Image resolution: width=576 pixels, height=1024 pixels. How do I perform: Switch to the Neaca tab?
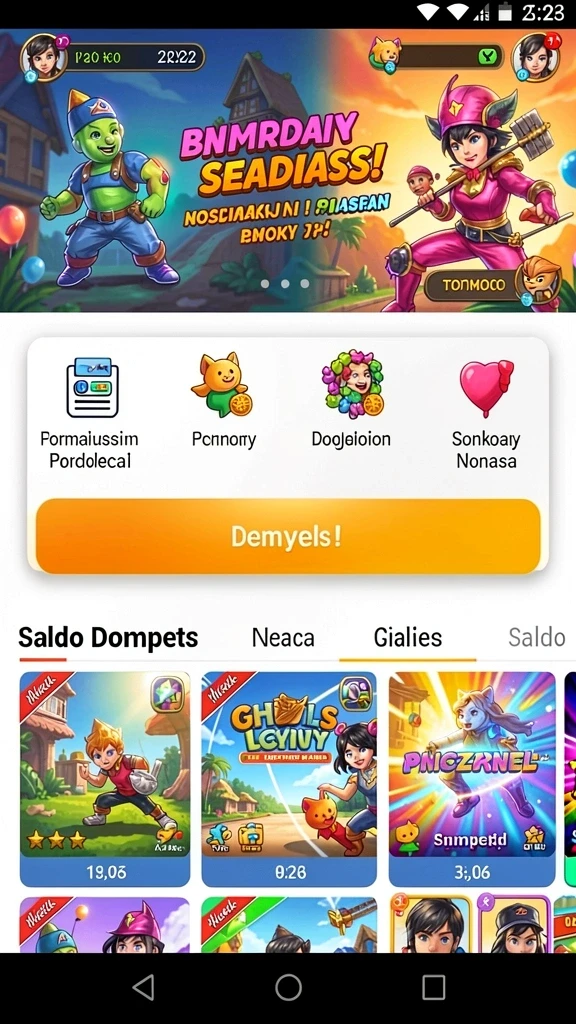pos(283,637)
